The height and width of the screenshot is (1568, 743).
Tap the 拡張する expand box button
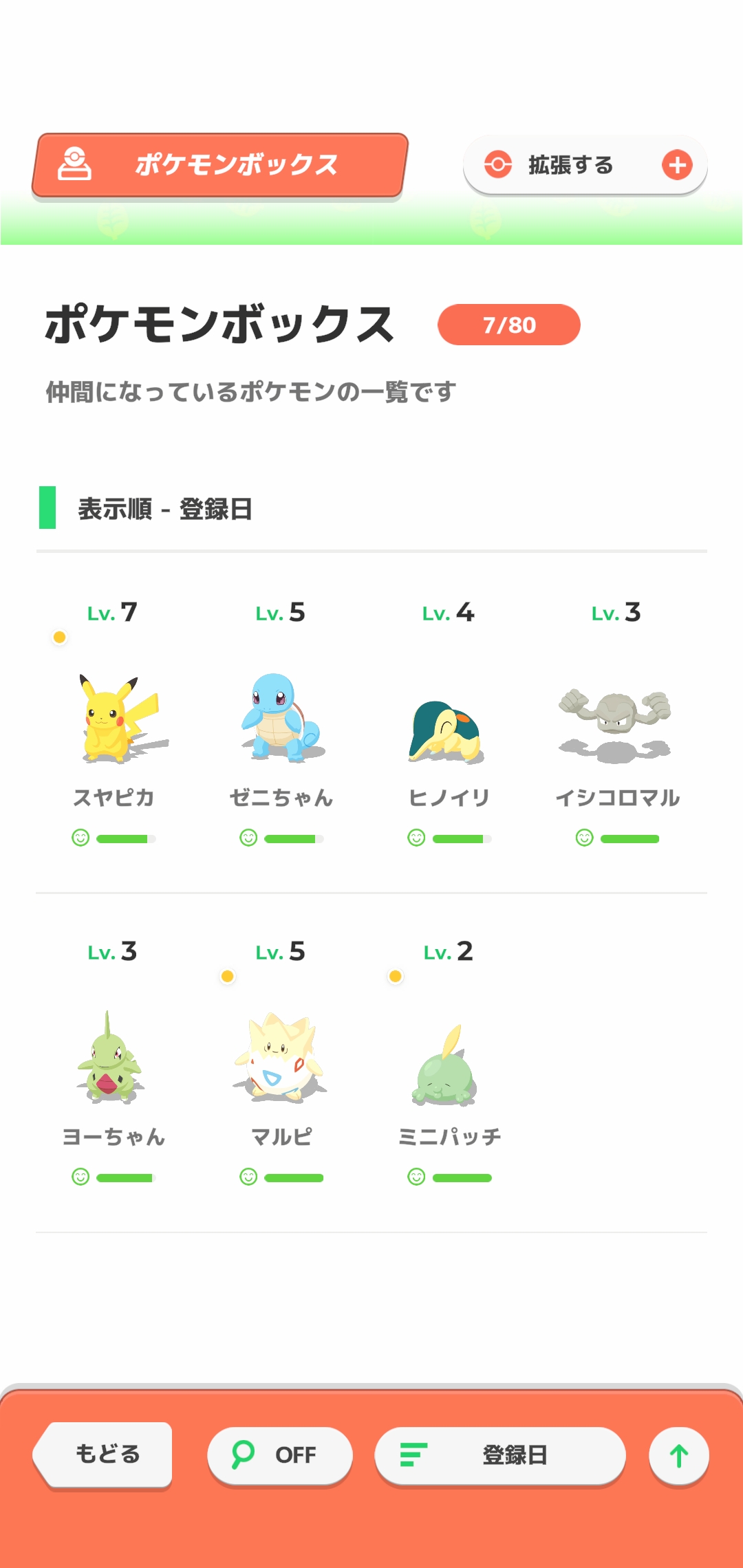point(585,165)
